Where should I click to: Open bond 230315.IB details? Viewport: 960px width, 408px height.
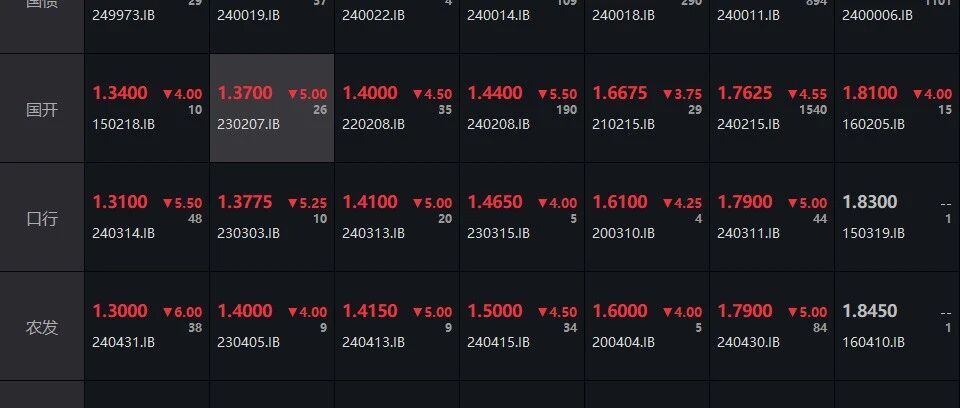[x=522, y=217]
